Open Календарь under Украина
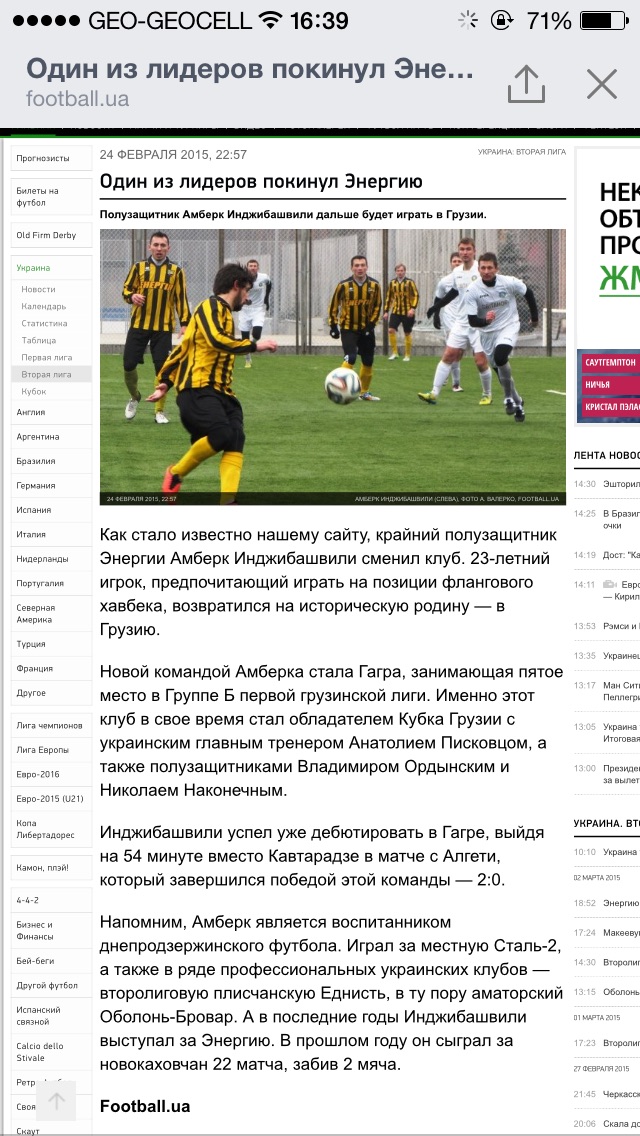This screenshot has width=640, height=1136. click(44, 306)
